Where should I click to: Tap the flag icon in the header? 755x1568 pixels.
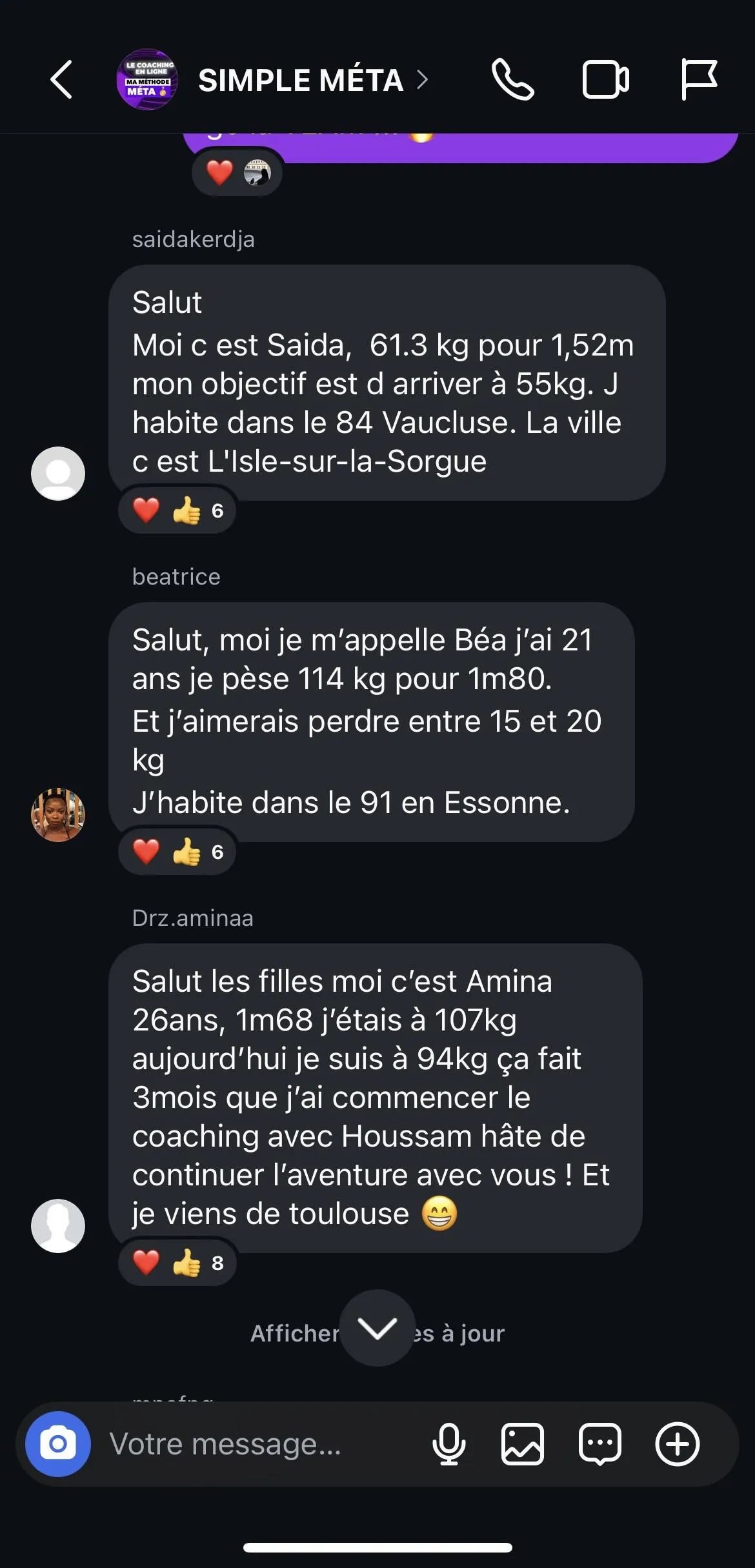pos(700,80)
